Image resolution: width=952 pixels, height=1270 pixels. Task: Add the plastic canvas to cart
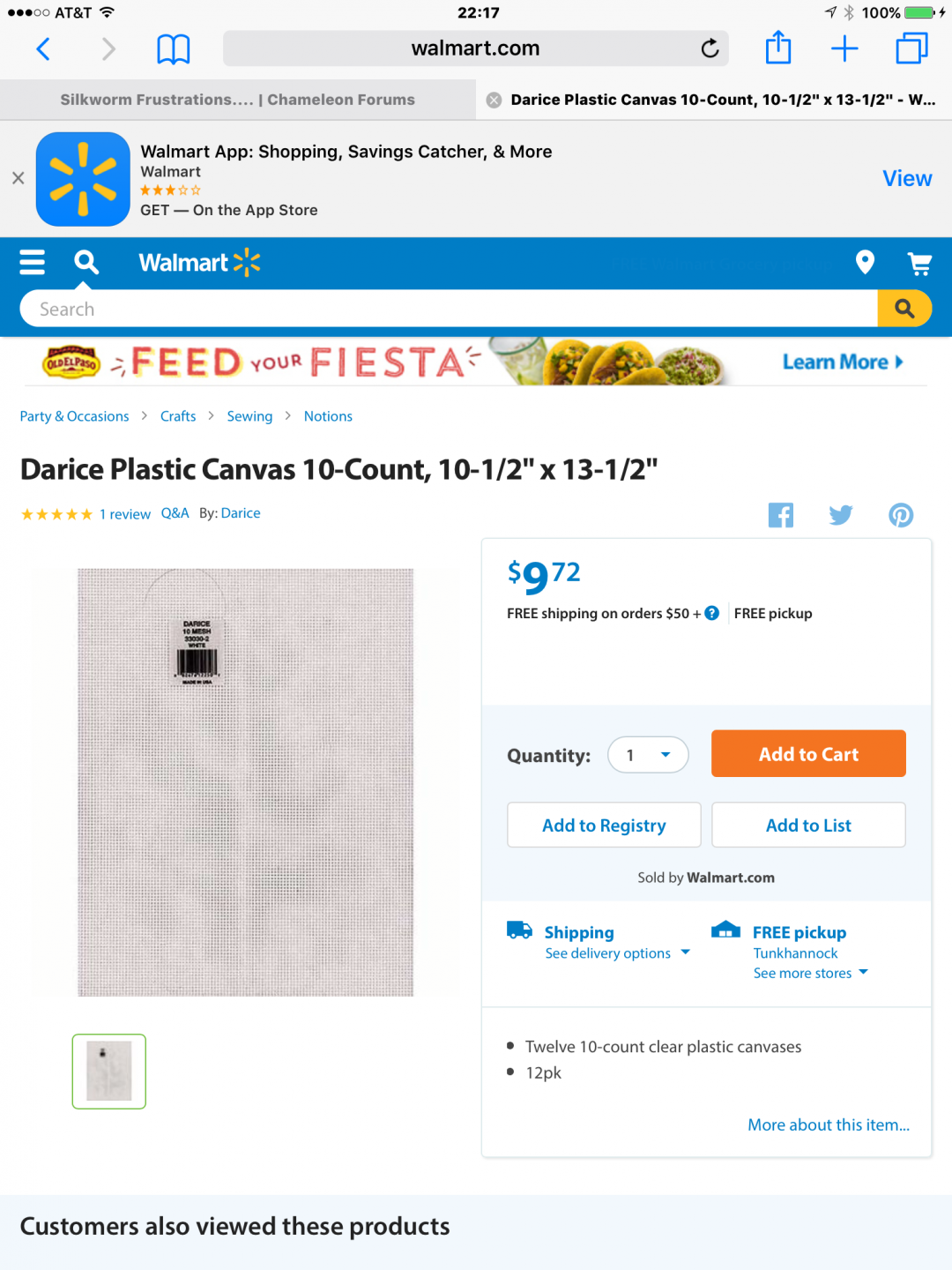pos(807,754)
